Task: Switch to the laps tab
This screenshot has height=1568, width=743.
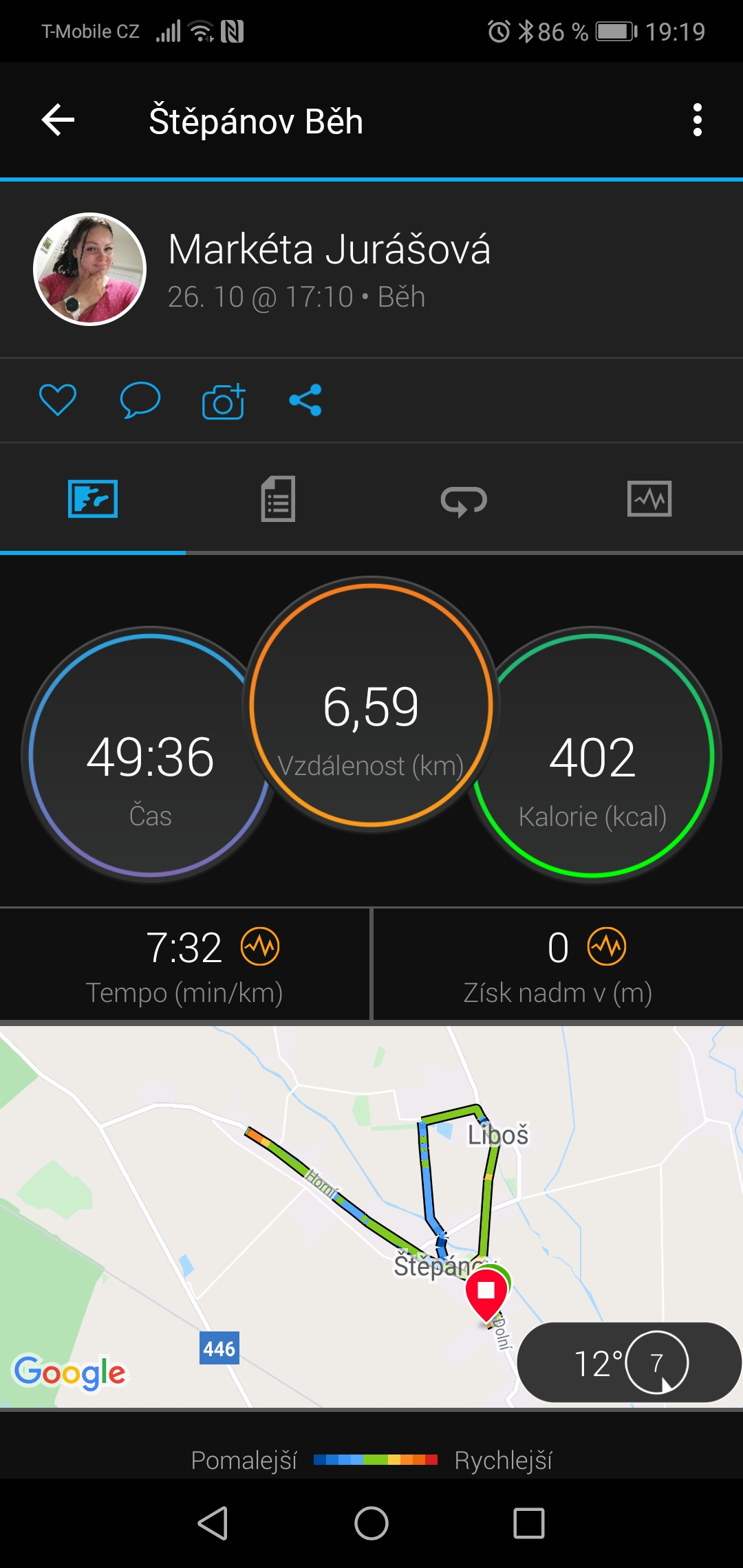Action: [x=464, y=499]
